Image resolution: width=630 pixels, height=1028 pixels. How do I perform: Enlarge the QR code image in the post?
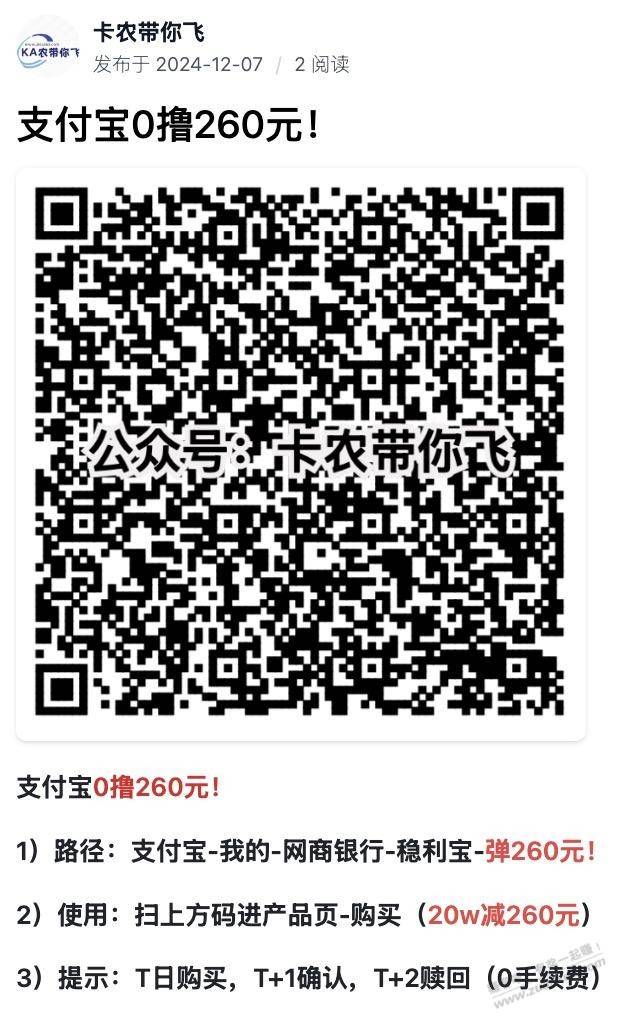tap(301, 454)
